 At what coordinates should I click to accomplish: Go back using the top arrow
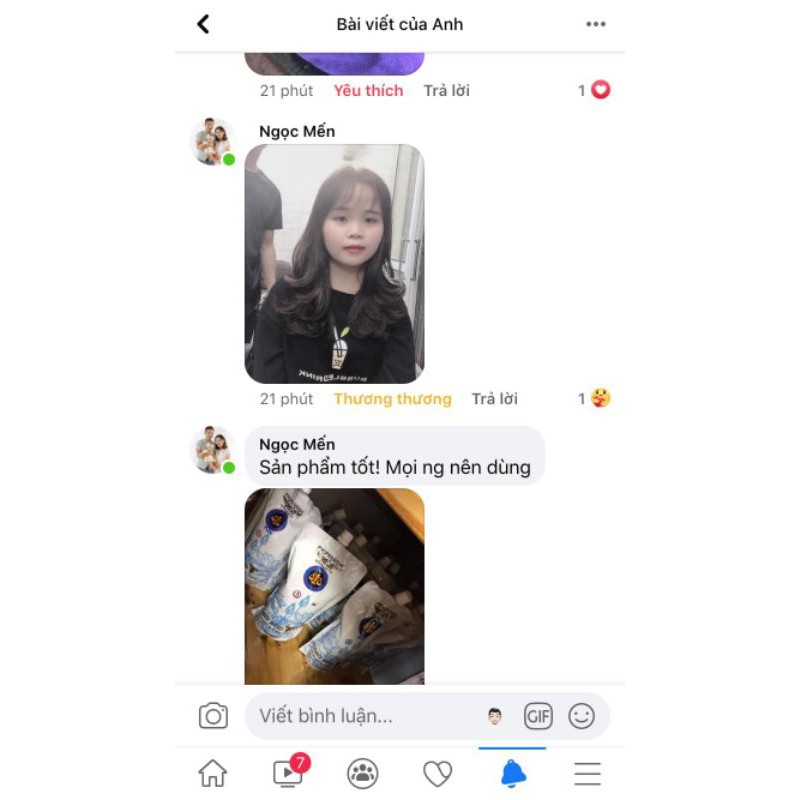tap(203, 24)
